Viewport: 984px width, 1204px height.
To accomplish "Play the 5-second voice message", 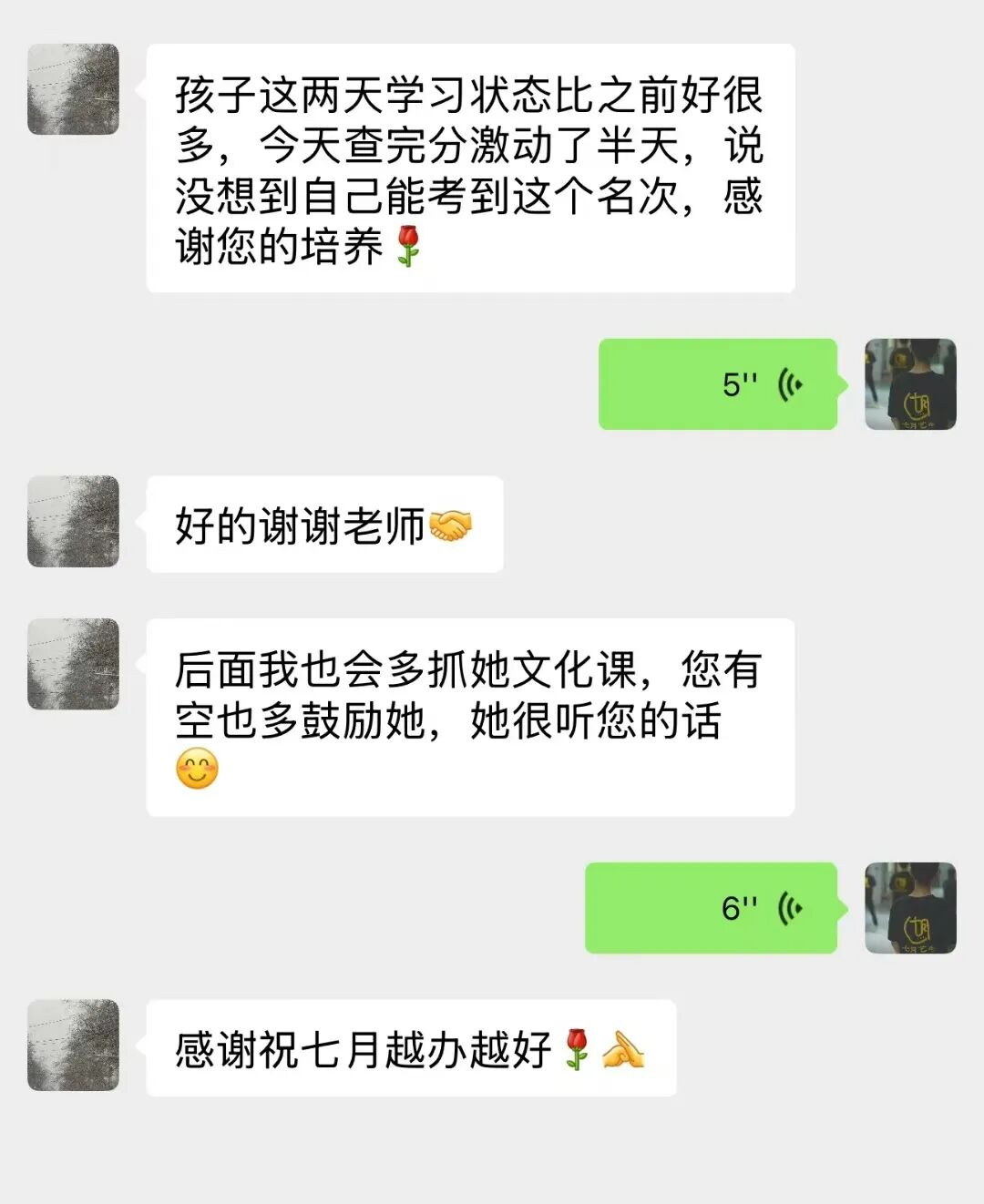I will click(x=718, y=384).
